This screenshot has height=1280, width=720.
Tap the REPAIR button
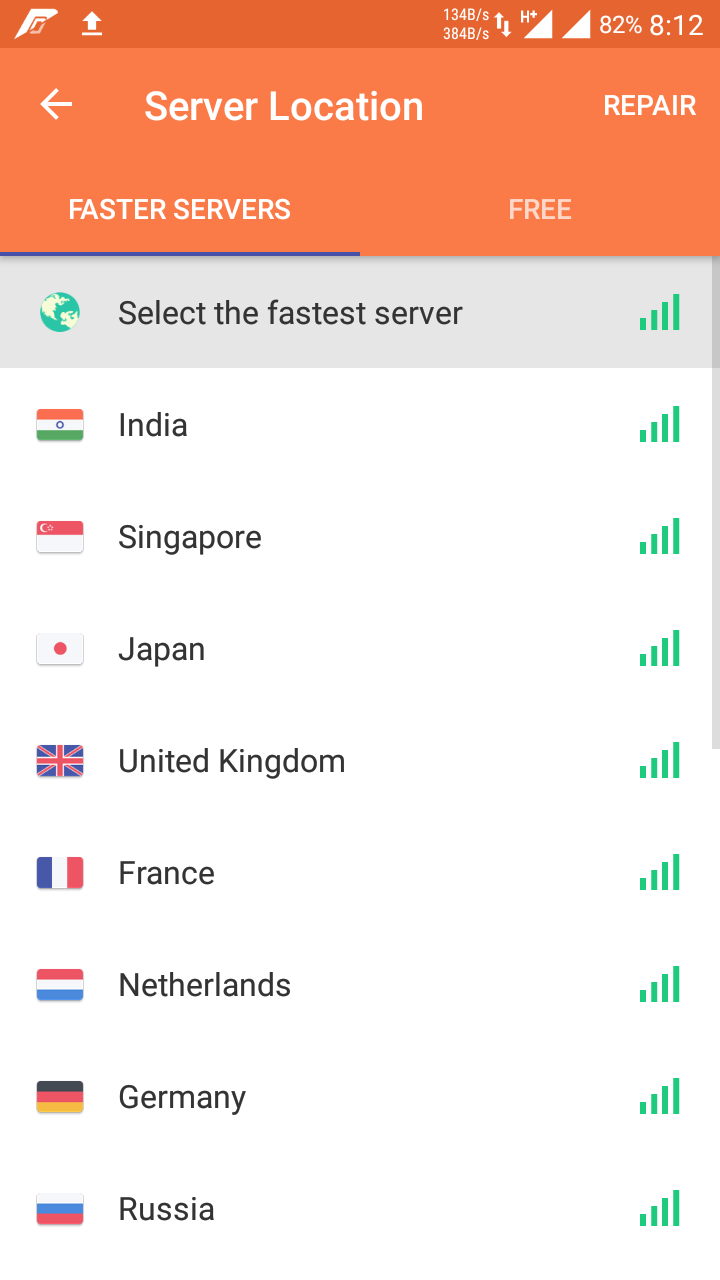click(649, 106)
